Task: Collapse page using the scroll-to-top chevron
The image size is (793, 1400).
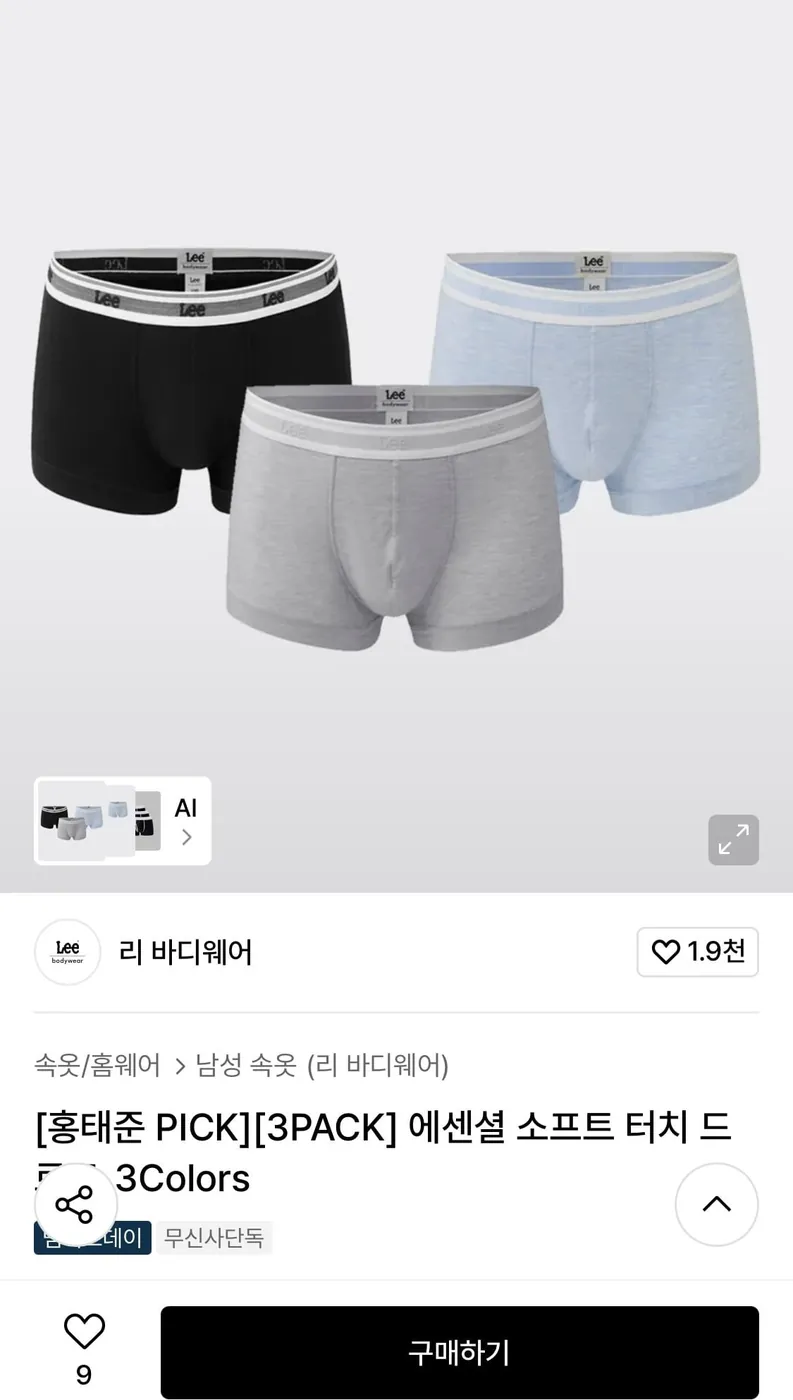Action: [x=716, y=1205]
